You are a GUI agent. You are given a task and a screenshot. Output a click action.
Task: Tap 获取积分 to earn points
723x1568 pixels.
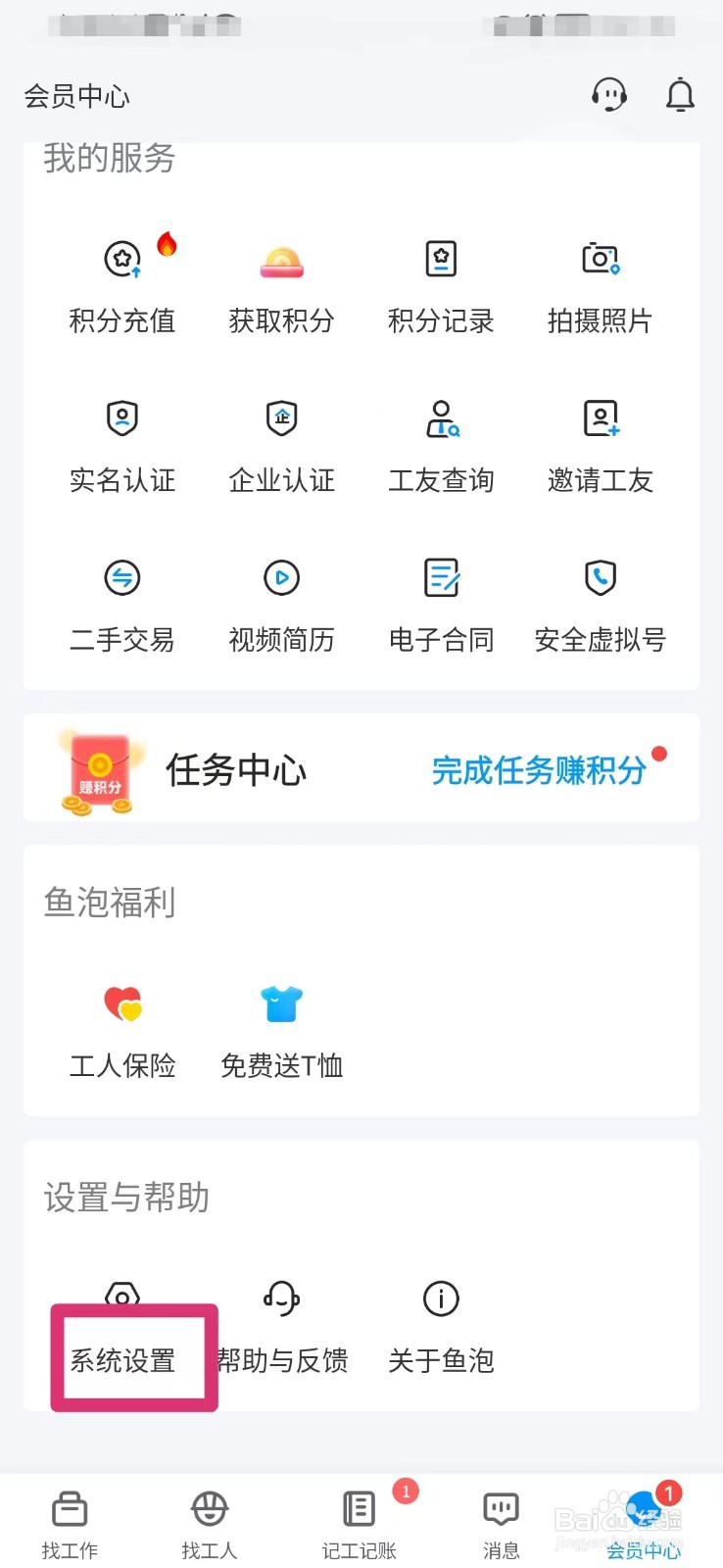[282, 284]
